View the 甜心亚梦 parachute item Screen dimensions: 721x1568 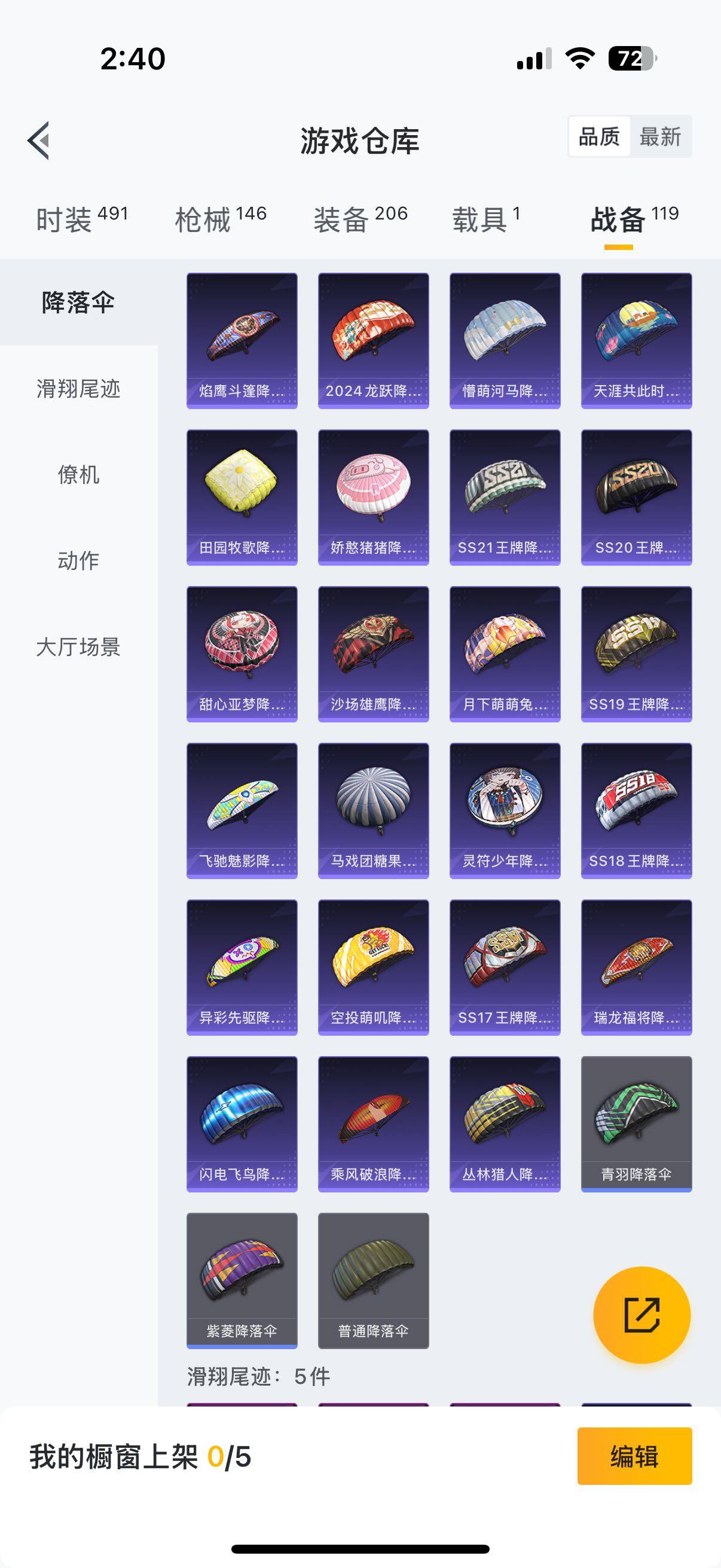click(x=242, y=654)
